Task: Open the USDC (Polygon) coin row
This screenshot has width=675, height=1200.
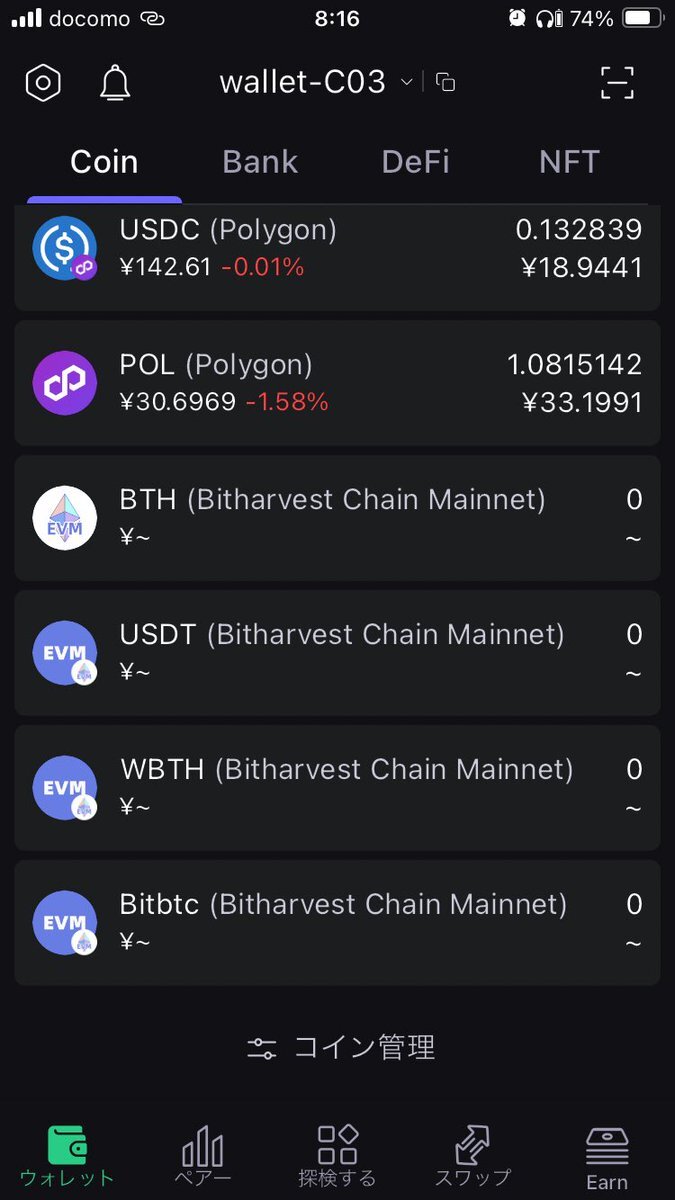Action: [x=337, y=255]
